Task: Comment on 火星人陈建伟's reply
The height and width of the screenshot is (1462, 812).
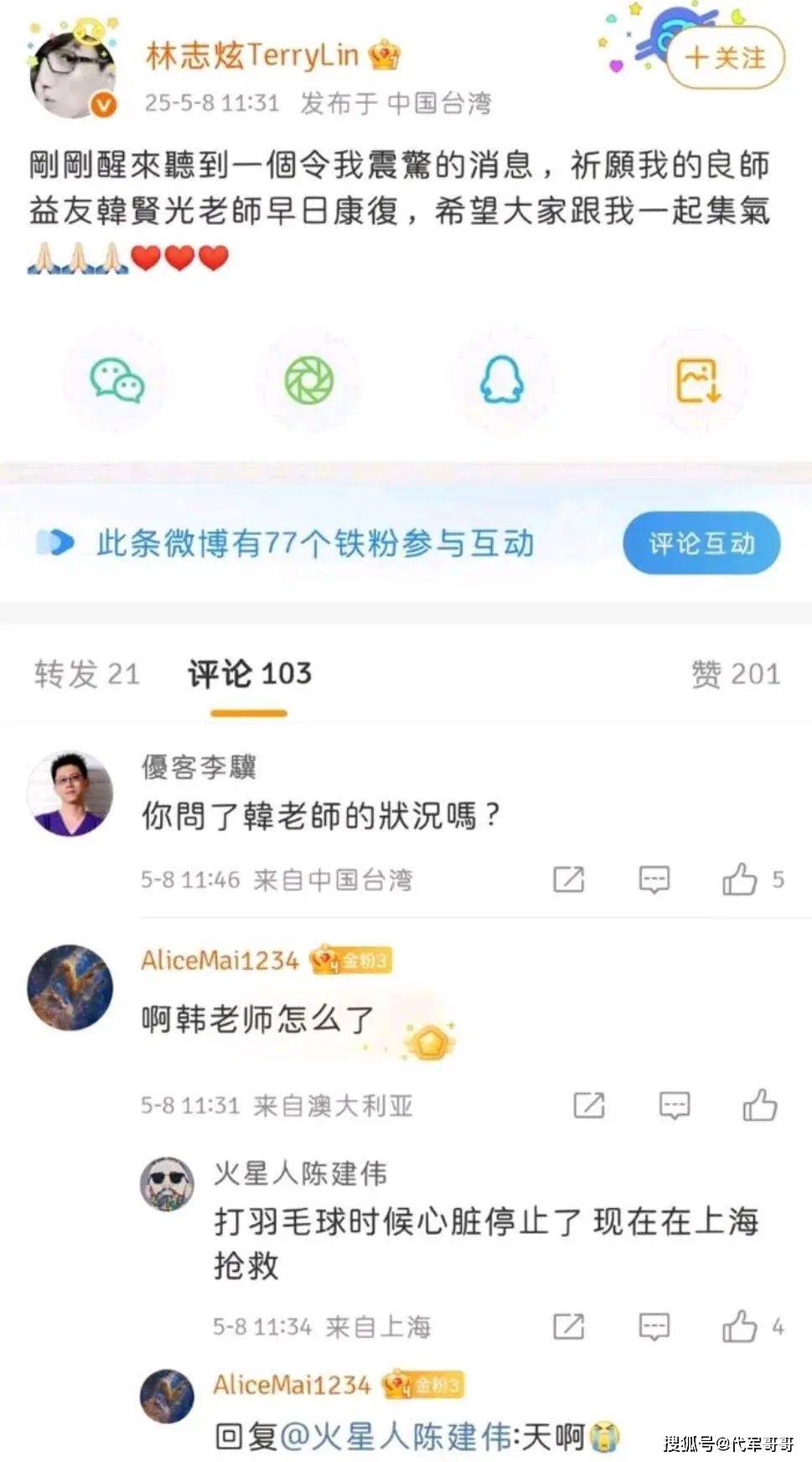Action: pyautogui.click(x=654, y=1326)
